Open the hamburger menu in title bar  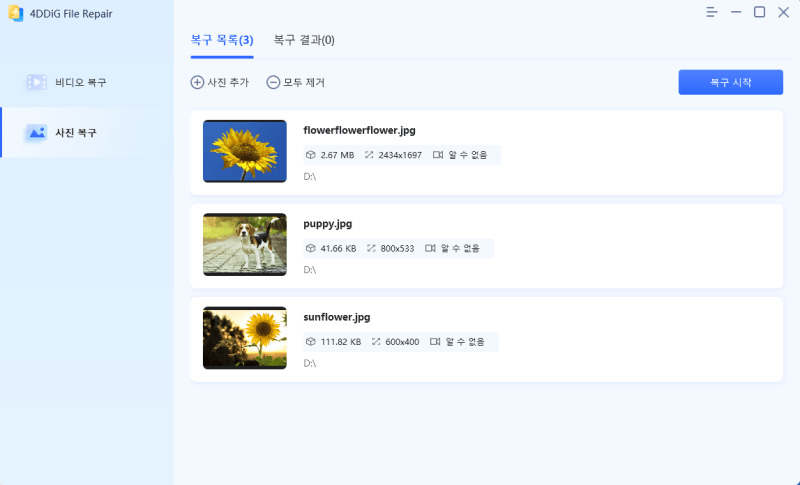[x=712, y=12]
